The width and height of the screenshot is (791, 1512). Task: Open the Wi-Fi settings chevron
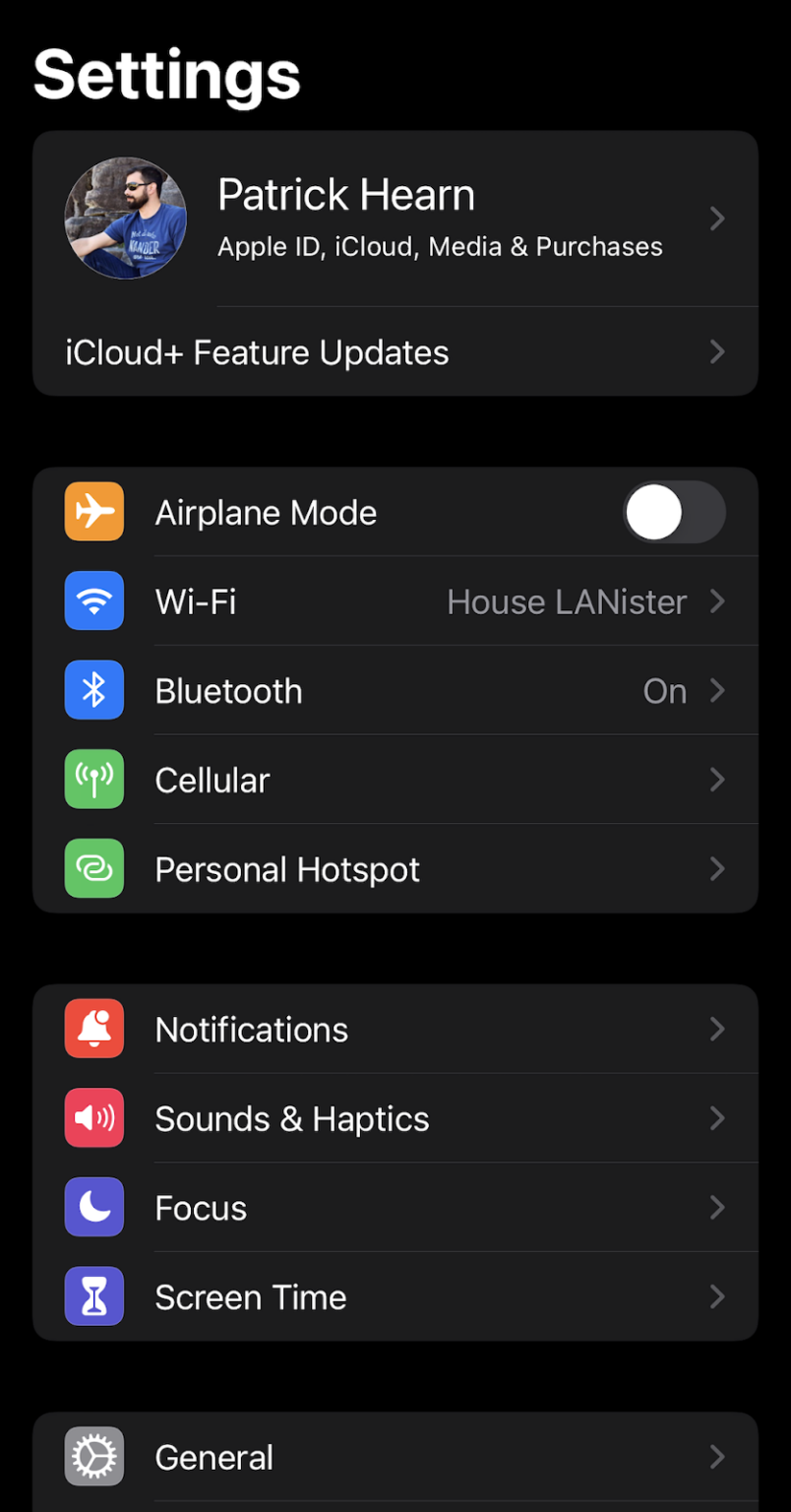[x=717, y=600]
